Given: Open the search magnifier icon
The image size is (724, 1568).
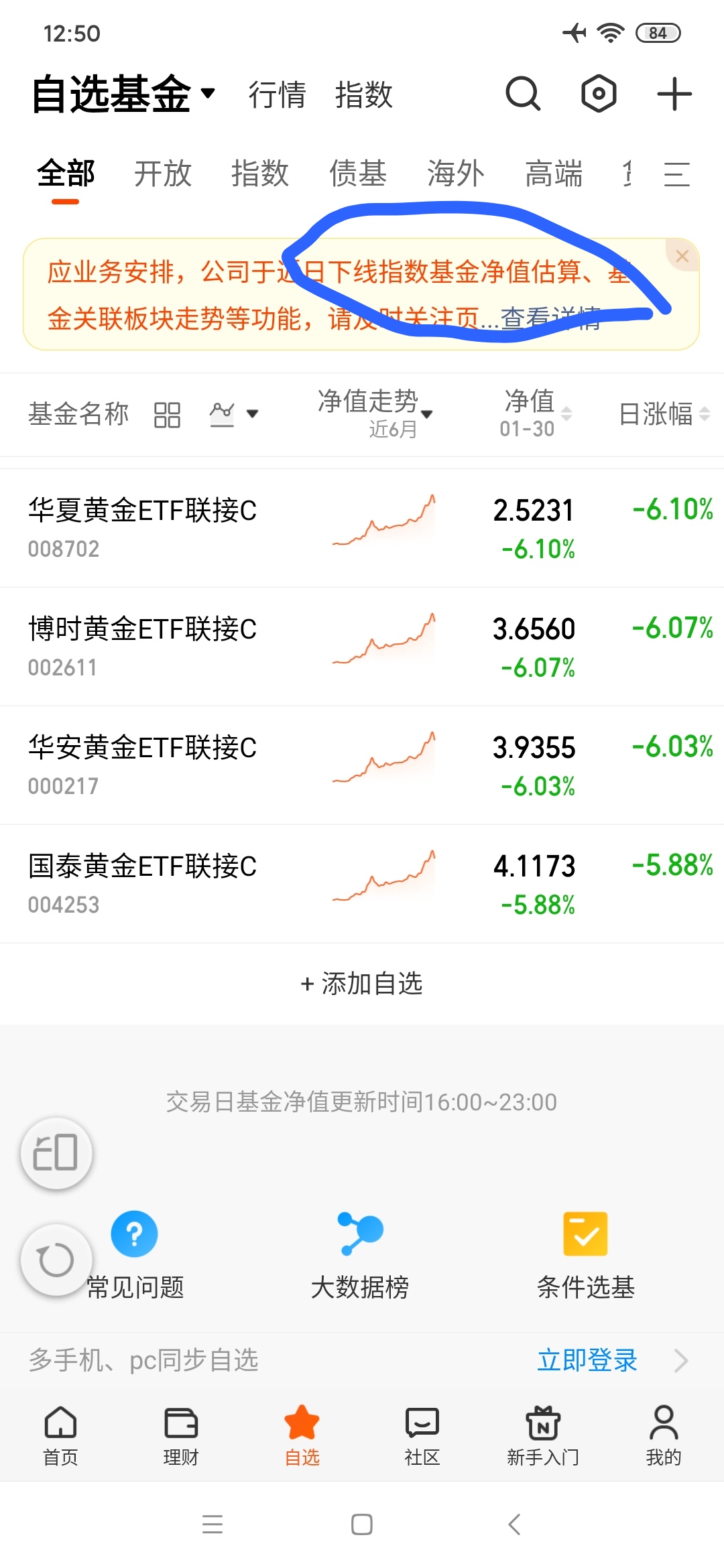Looking at the screenshot, I should [x=523, y=94].
